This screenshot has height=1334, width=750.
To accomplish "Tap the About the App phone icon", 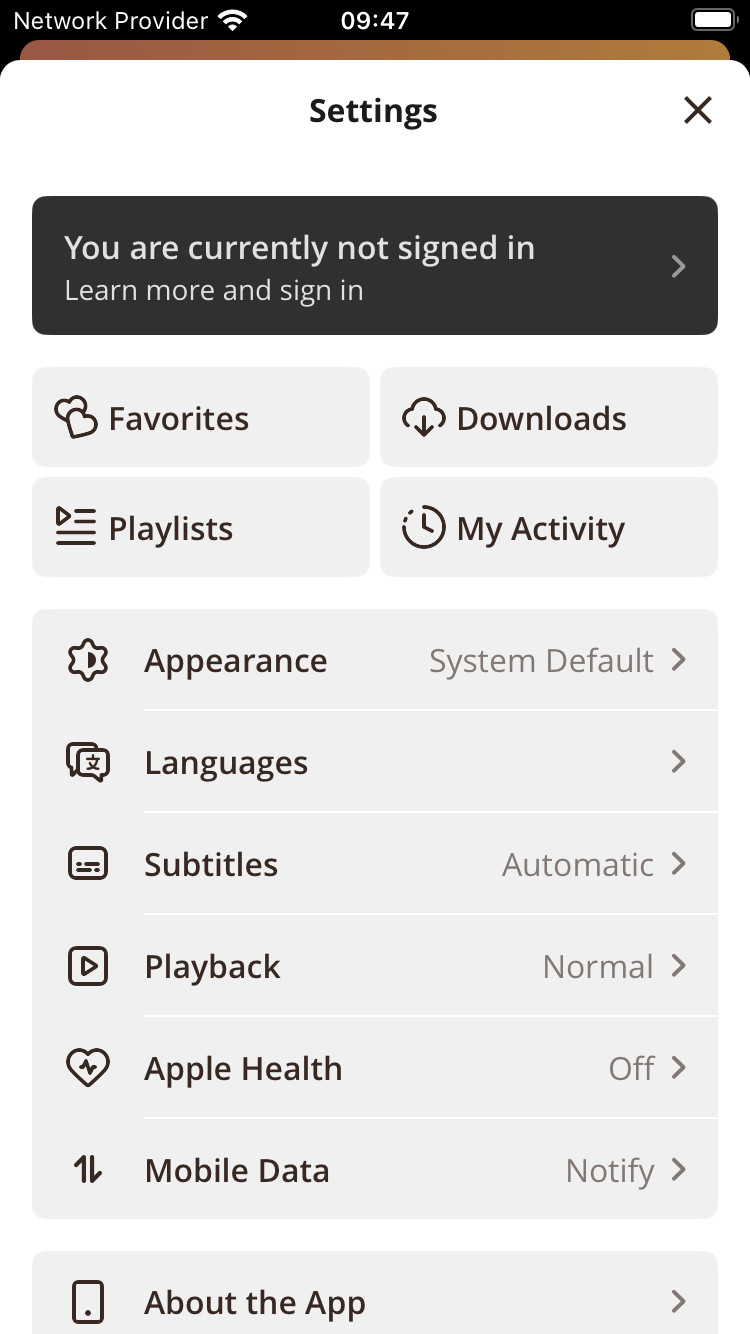I will 88,1302.
